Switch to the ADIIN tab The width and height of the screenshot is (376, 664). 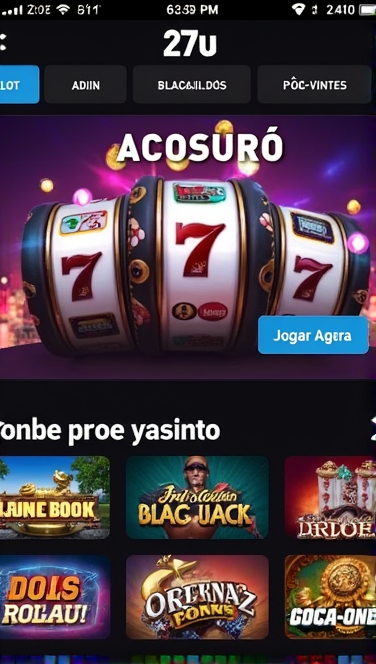86,84
